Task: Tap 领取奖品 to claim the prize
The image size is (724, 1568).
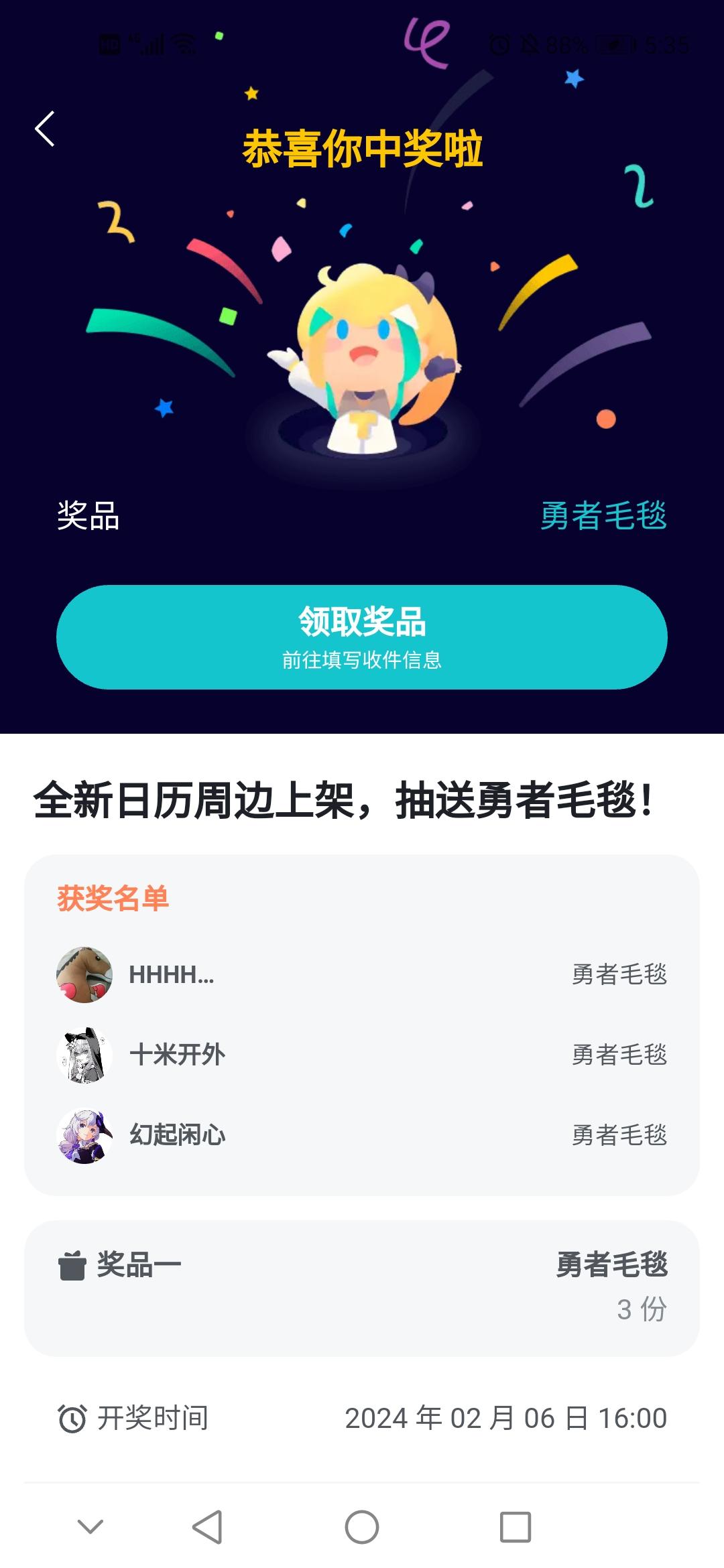Action: (x=362, y=637)
